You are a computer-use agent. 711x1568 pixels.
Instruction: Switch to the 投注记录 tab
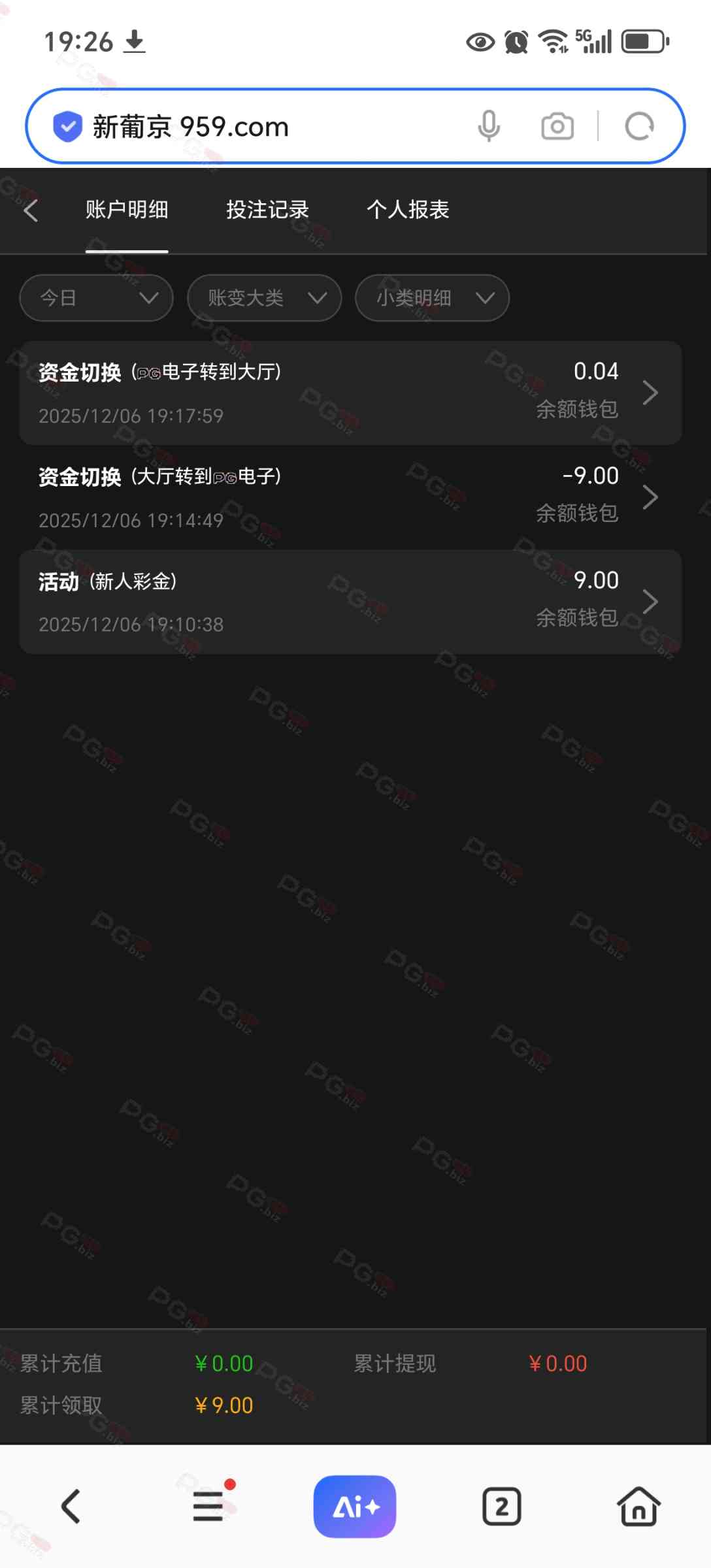tap(267, 210)
